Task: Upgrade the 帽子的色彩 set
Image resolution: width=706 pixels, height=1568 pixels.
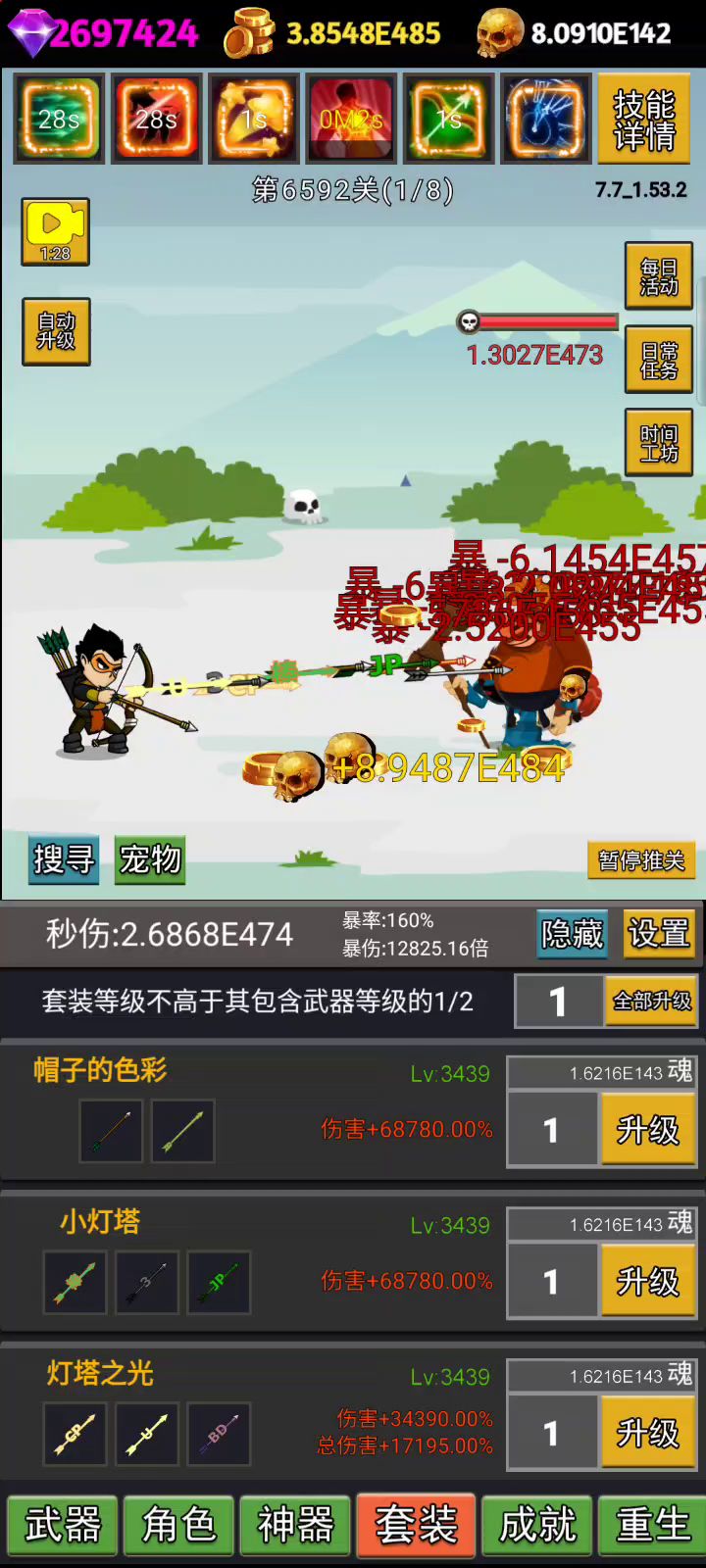Action: (x=647, y=1130)
